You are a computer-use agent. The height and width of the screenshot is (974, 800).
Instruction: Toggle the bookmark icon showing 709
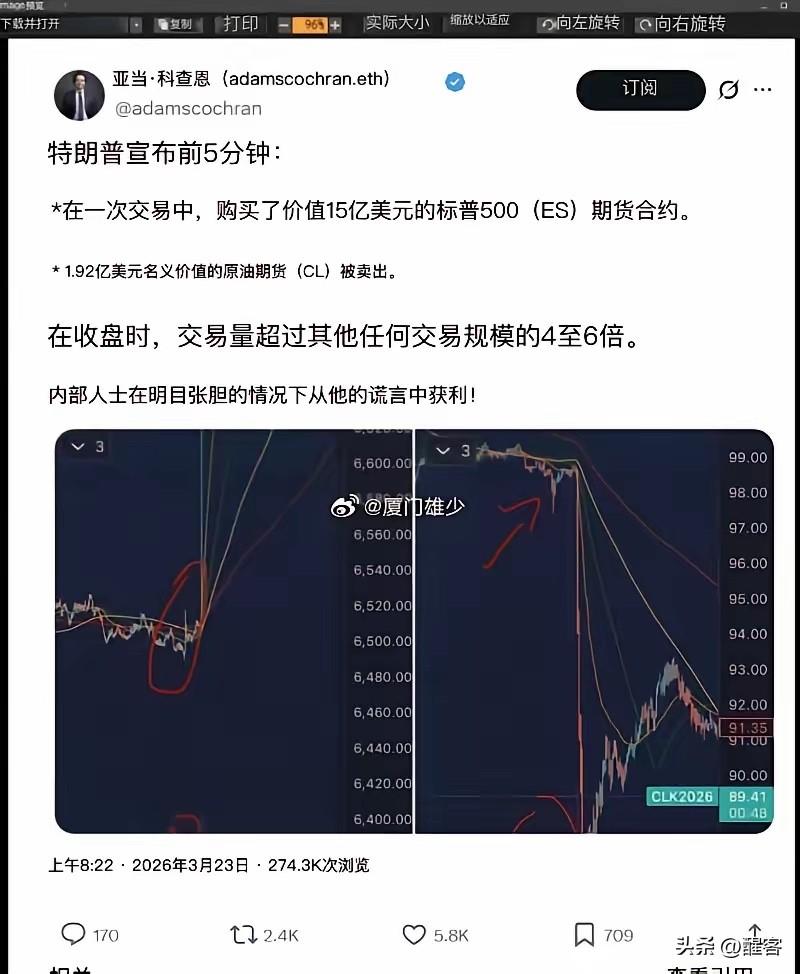tap(585, 934)
